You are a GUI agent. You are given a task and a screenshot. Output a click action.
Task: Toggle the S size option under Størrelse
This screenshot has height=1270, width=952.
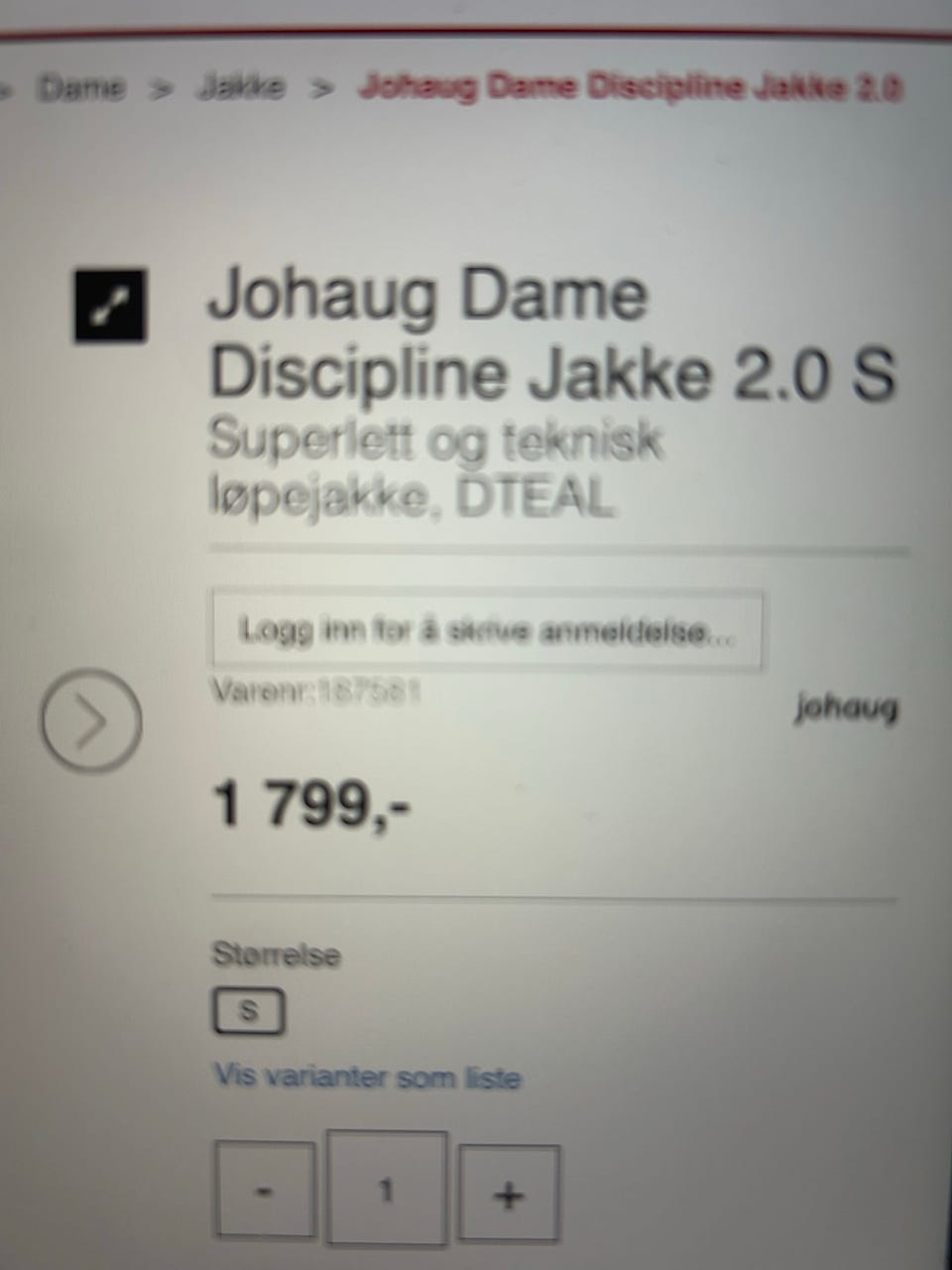(248, 1010)
